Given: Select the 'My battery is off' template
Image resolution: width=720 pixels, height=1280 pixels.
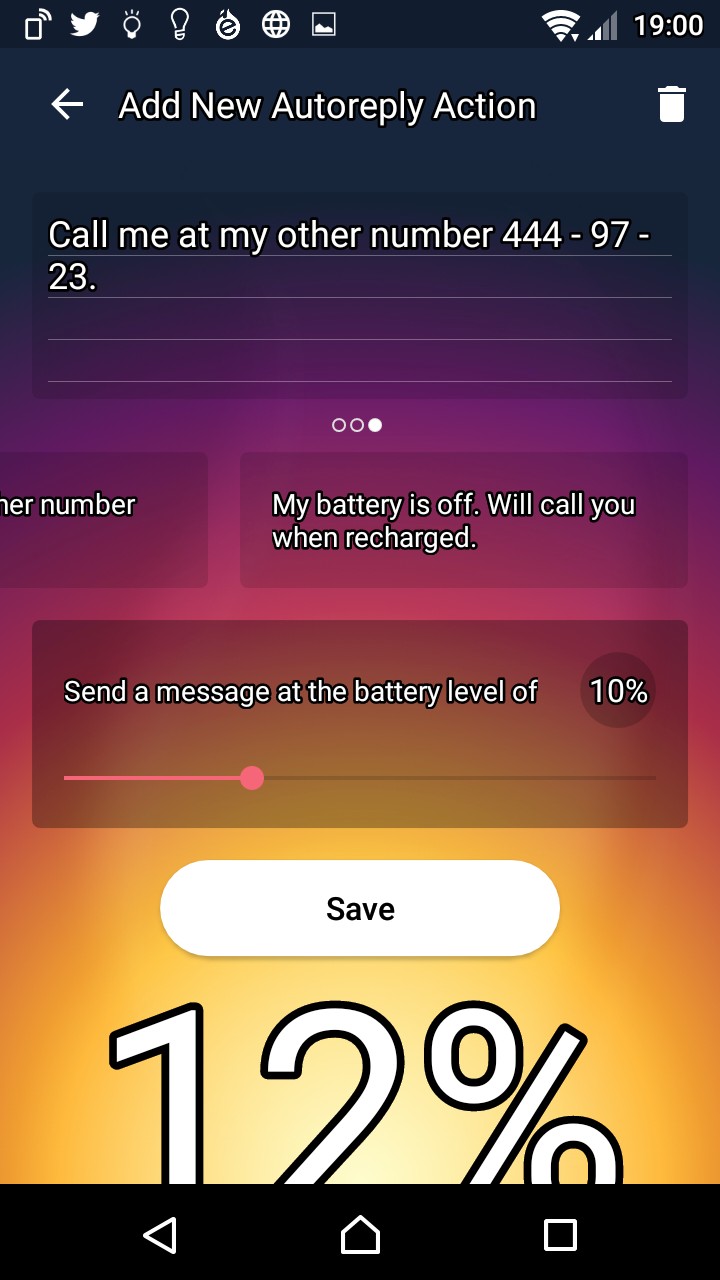Looking at the screenshot, I should [x=463, y=520].
